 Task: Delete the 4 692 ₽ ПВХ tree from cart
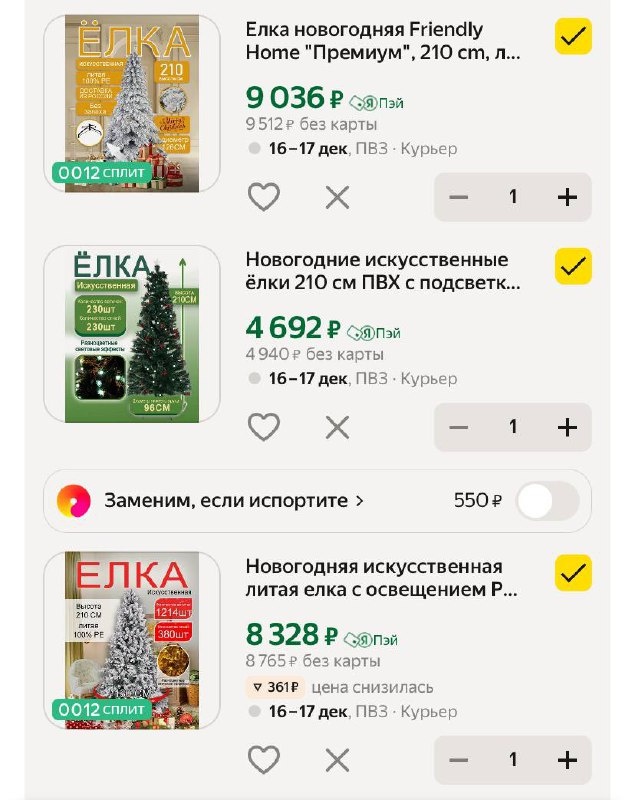pos(337,428)
